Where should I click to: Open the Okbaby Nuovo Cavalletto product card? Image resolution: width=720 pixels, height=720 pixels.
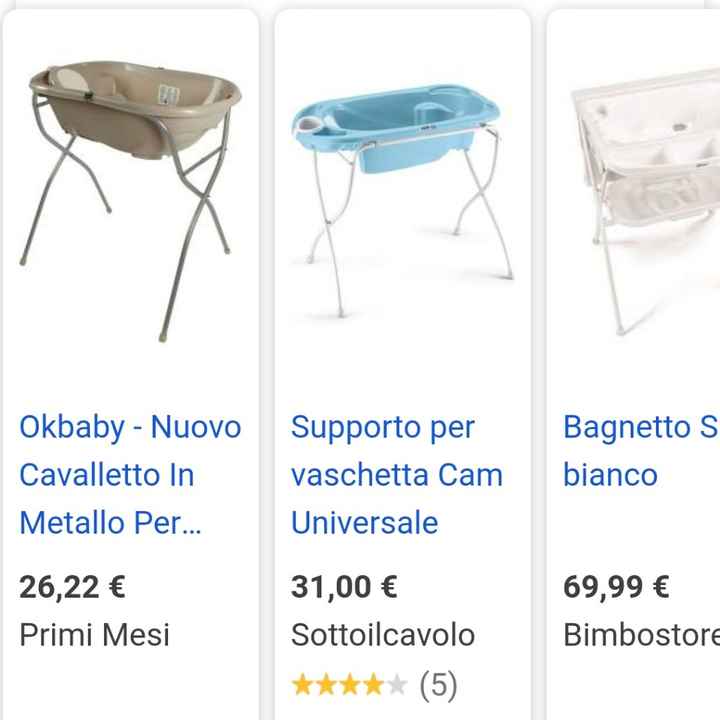tap(130, 474)
